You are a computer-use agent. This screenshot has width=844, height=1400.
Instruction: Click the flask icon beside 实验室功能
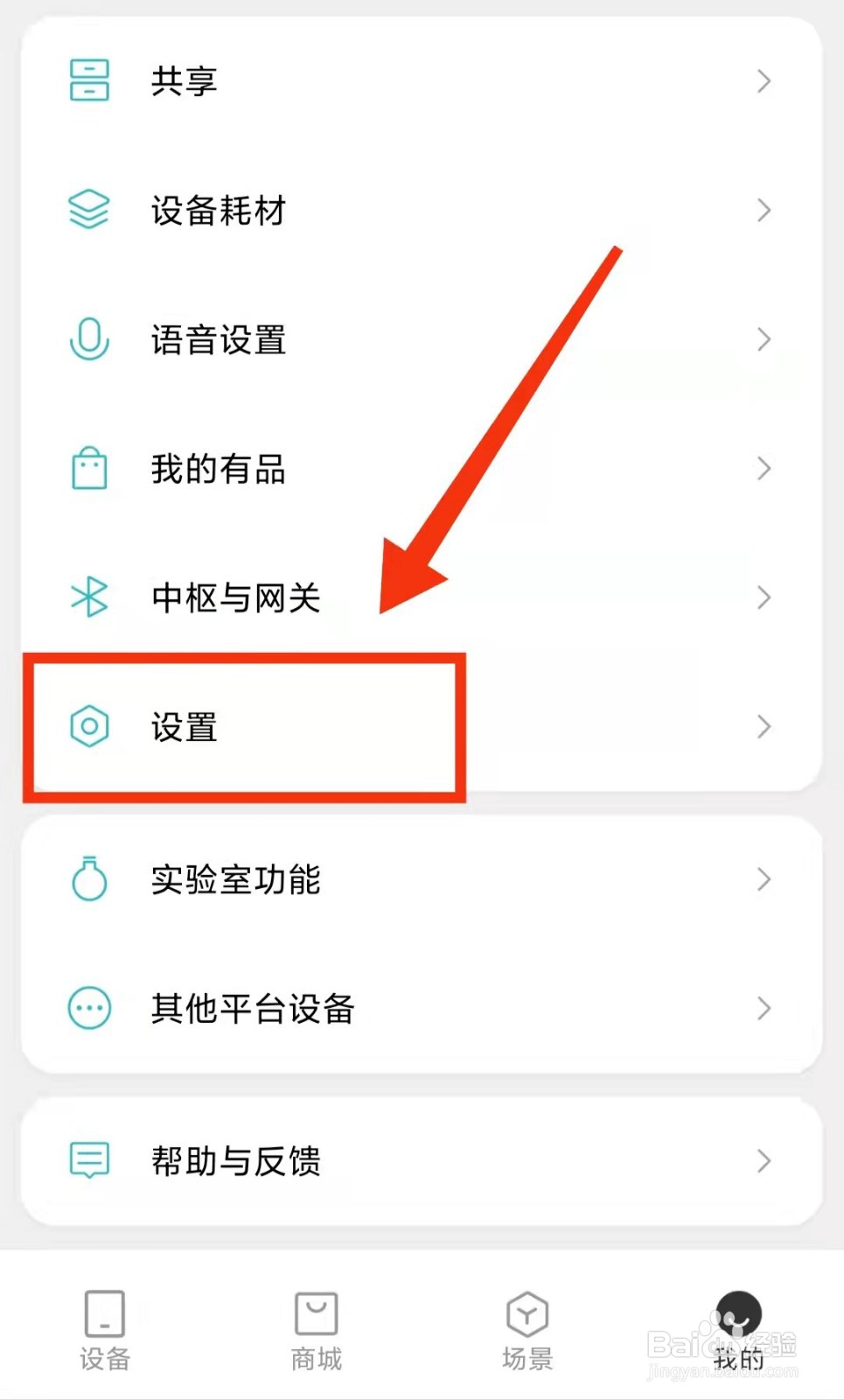click(88, 880)
